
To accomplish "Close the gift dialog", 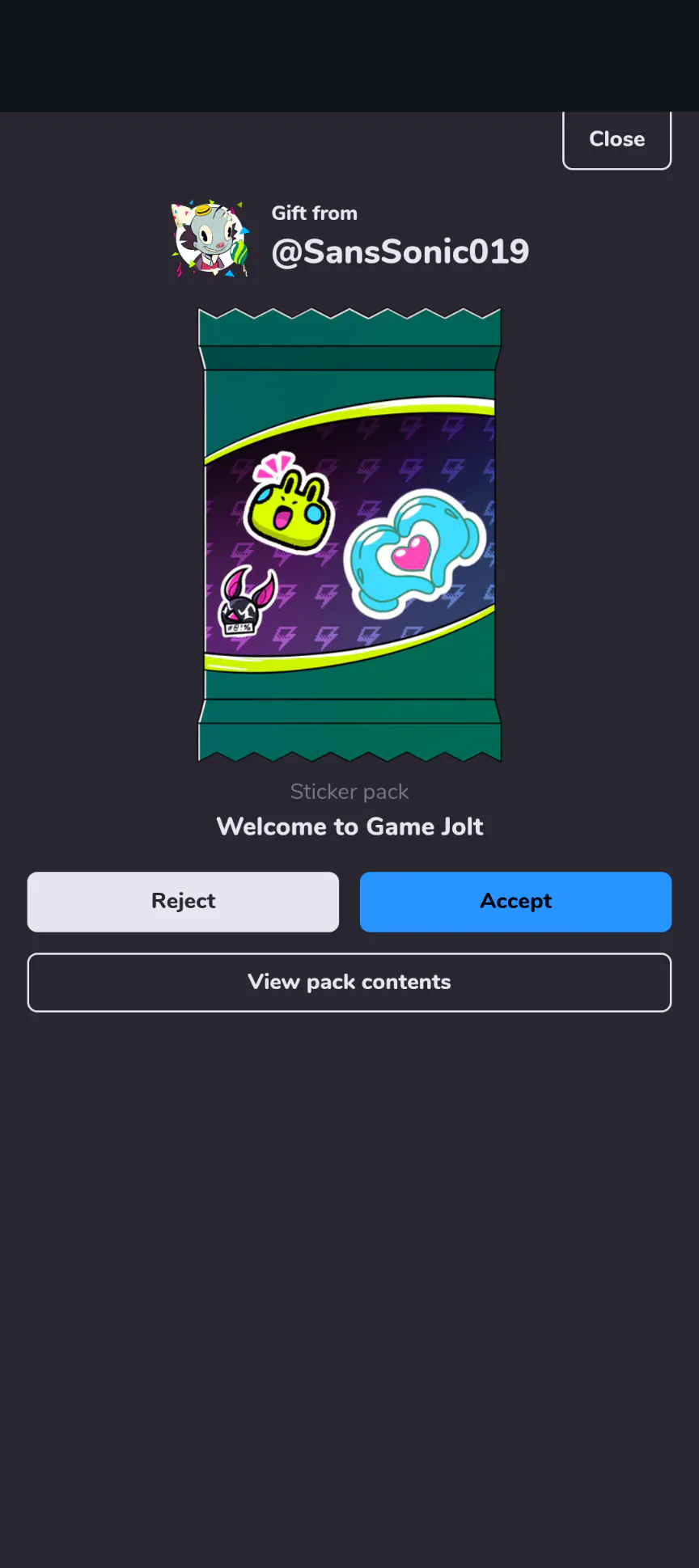I will click(x=616, y=140).
